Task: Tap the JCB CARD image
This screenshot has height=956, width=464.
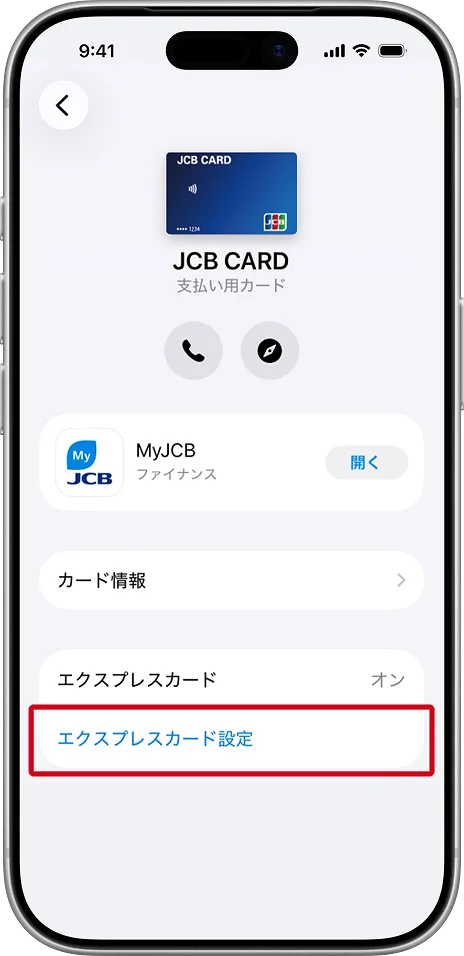Action: [232, 193]
